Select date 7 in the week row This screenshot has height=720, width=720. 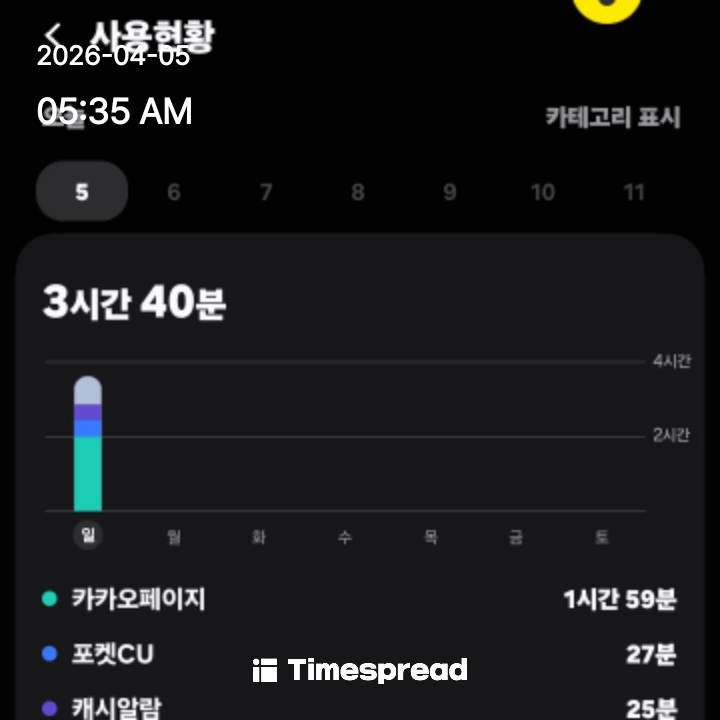[x=266, y=191]
